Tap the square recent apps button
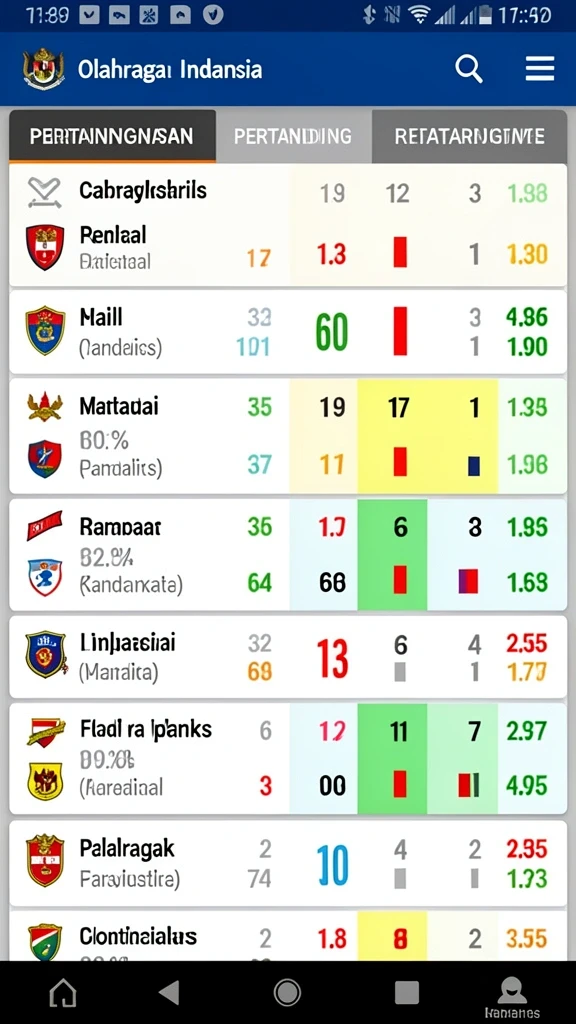The height and width of the screenshot is (1024, 576). pos(406,993)
